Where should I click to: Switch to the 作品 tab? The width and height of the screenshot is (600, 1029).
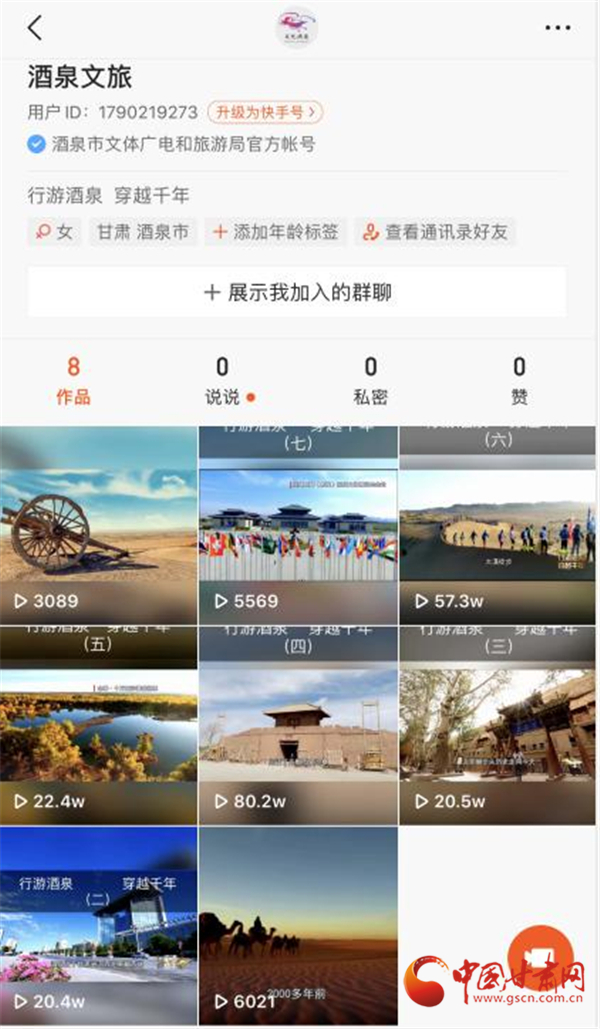pyautogui.click(x=73, y=381)
